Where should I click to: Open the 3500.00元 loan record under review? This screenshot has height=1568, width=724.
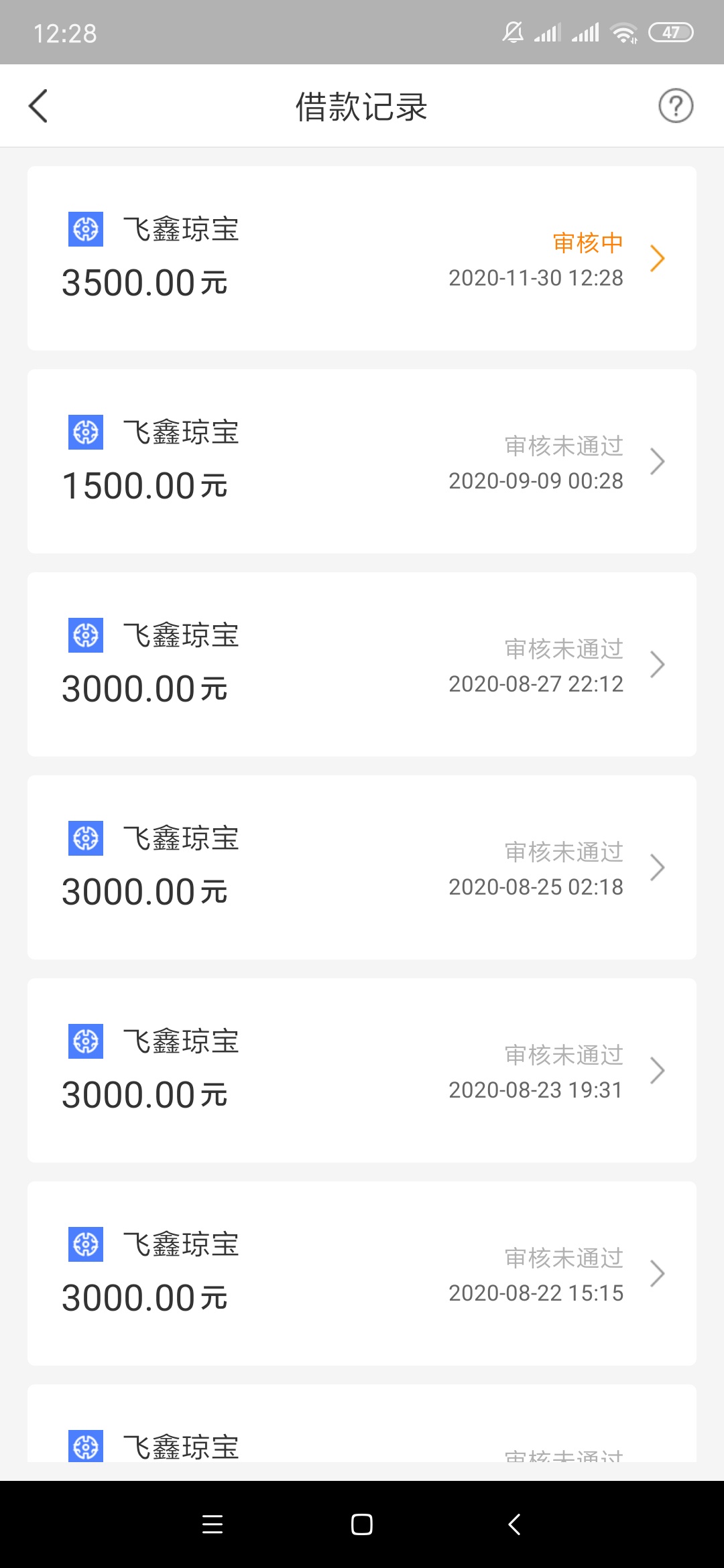(362, 259)
